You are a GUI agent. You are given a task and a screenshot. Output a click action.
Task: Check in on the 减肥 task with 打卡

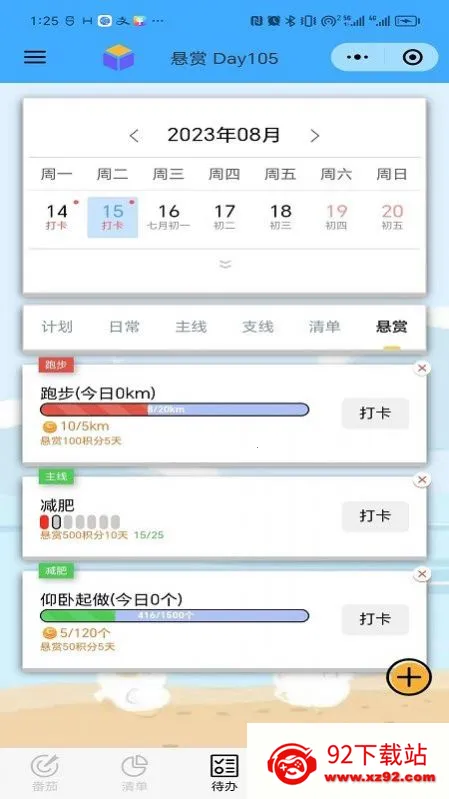click(x=375, y=516)
